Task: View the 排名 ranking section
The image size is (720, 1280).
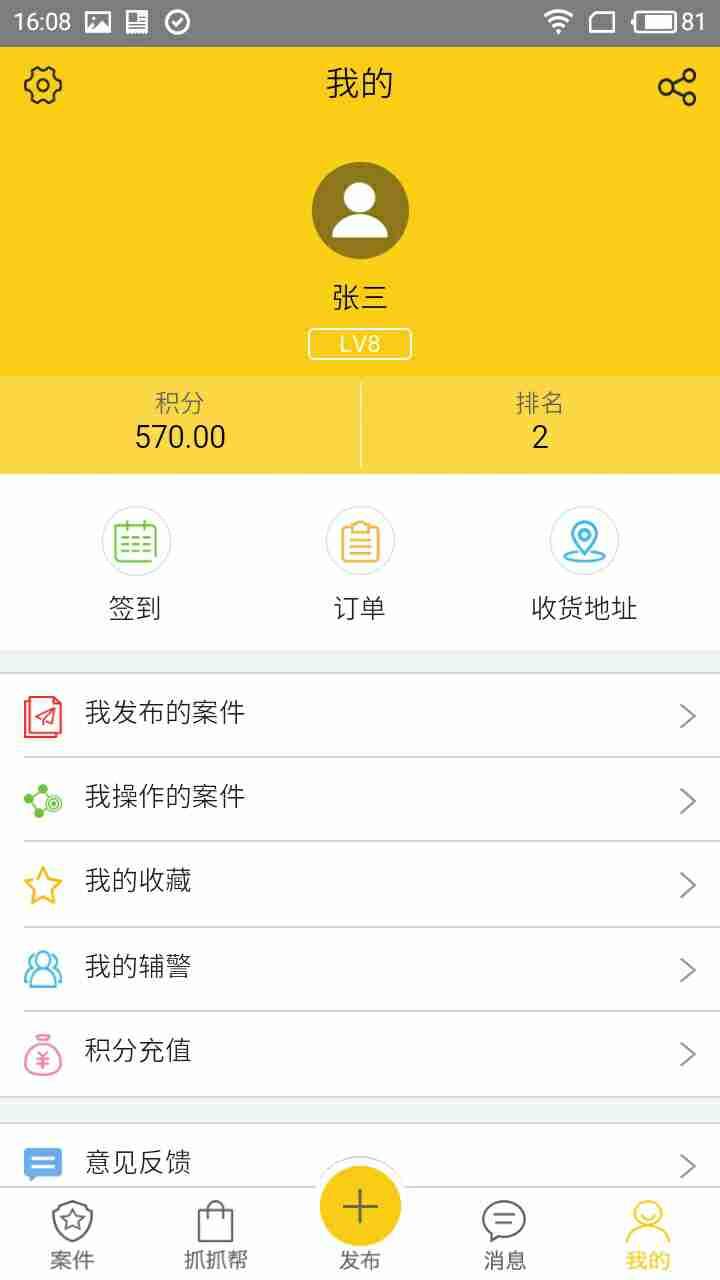Action: tap(540, 422)
